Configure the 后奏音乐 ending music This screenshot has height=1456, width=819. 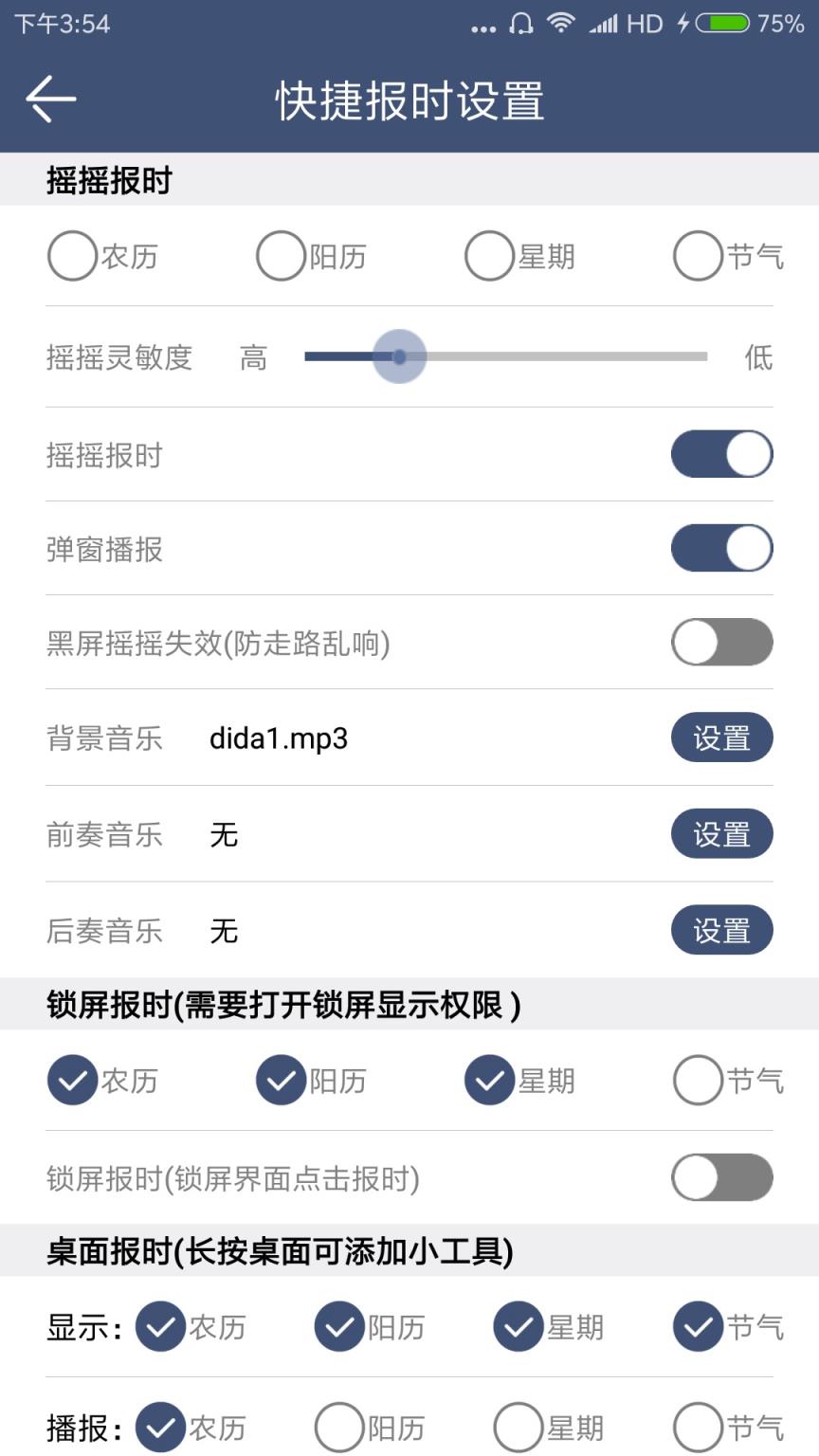721,930
